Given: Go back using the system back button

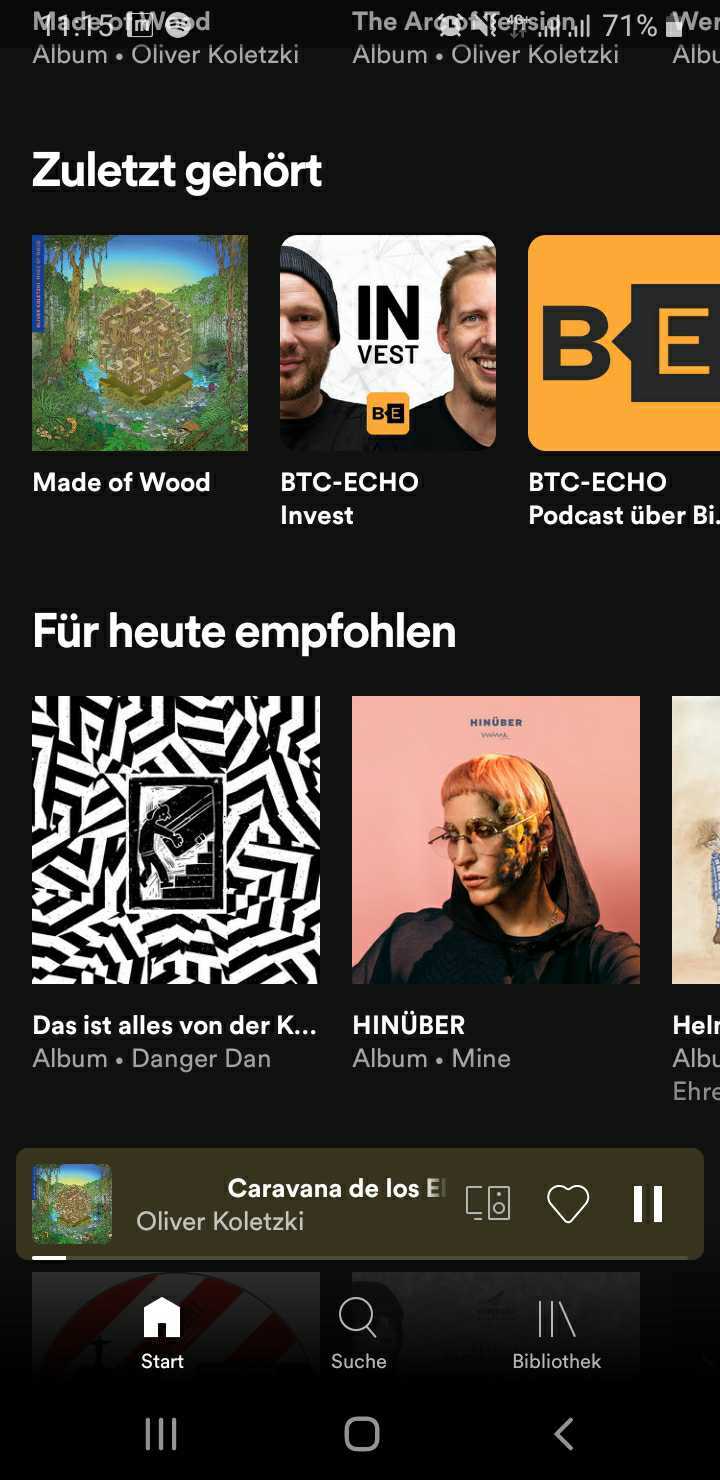Looking at the screenshot, I should click(564, 1434).
